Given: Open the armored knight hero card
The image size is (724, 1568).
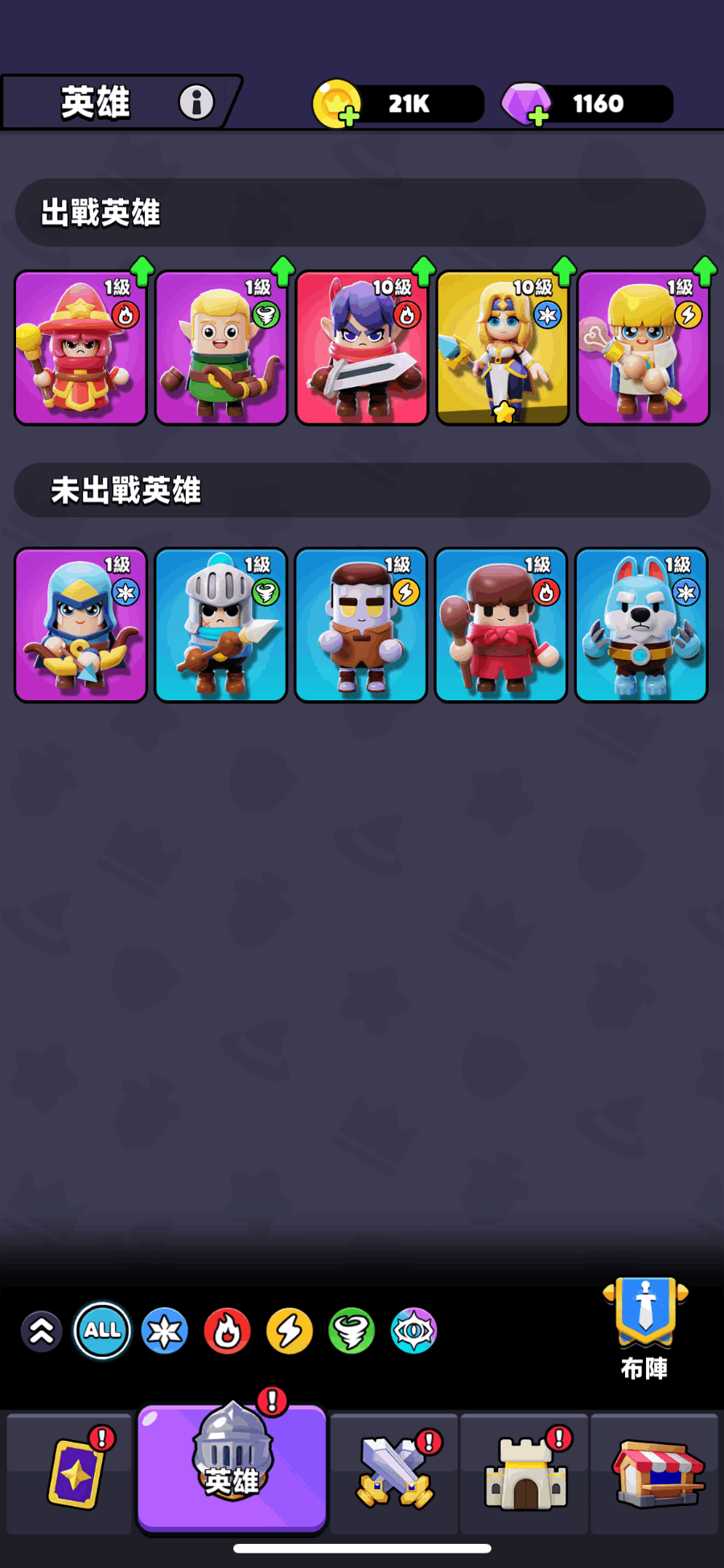Looking at the screenshot, I should click(x=221, y=625).
